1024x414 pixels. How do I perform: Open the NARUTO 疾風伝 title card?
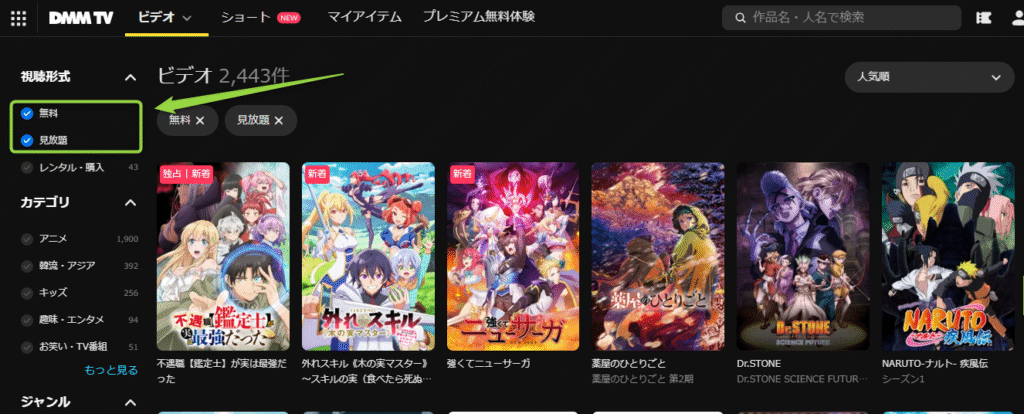click(944, 256)
